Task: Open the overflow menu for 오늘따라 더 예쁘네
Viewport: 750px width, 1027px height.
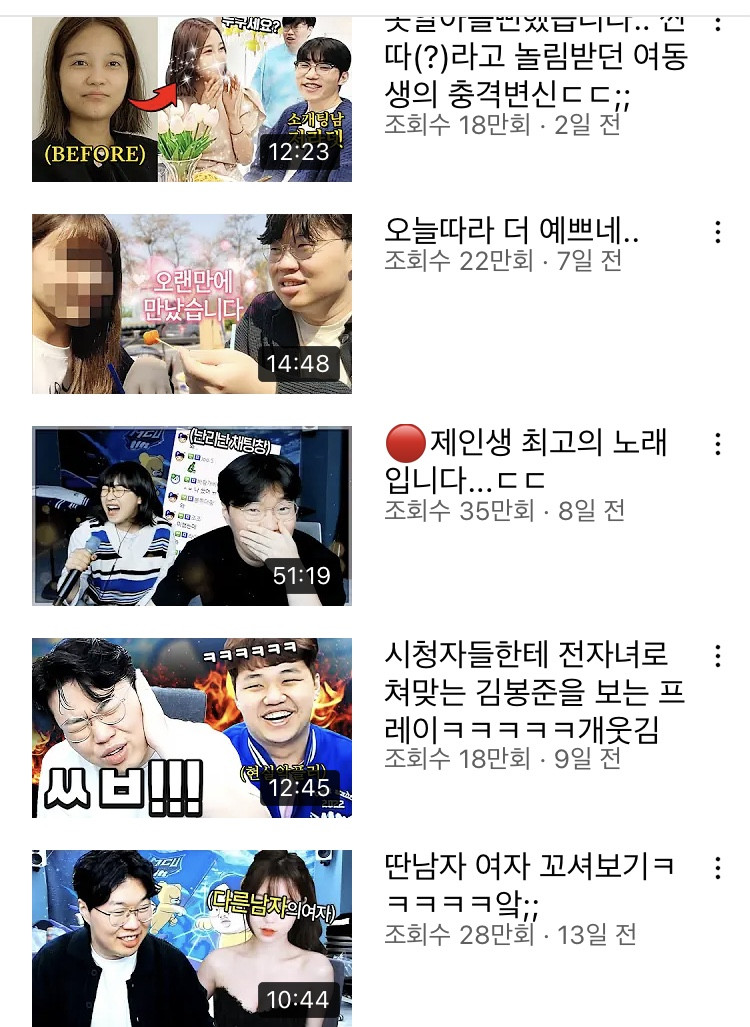Action: (x=717, y=232)
